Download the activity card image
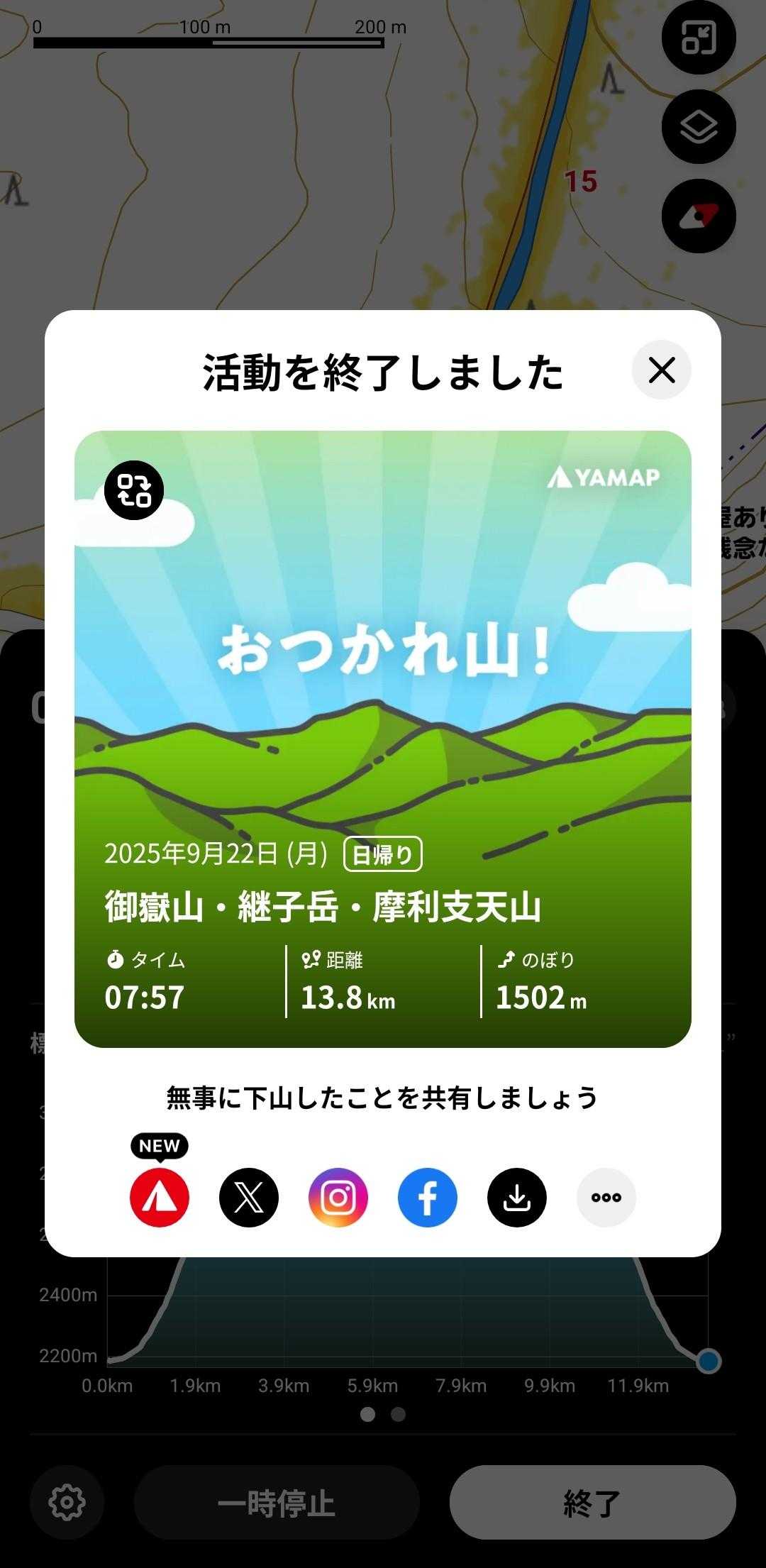The height and width of the screenshot is (1568, 766). [517, 1198]
